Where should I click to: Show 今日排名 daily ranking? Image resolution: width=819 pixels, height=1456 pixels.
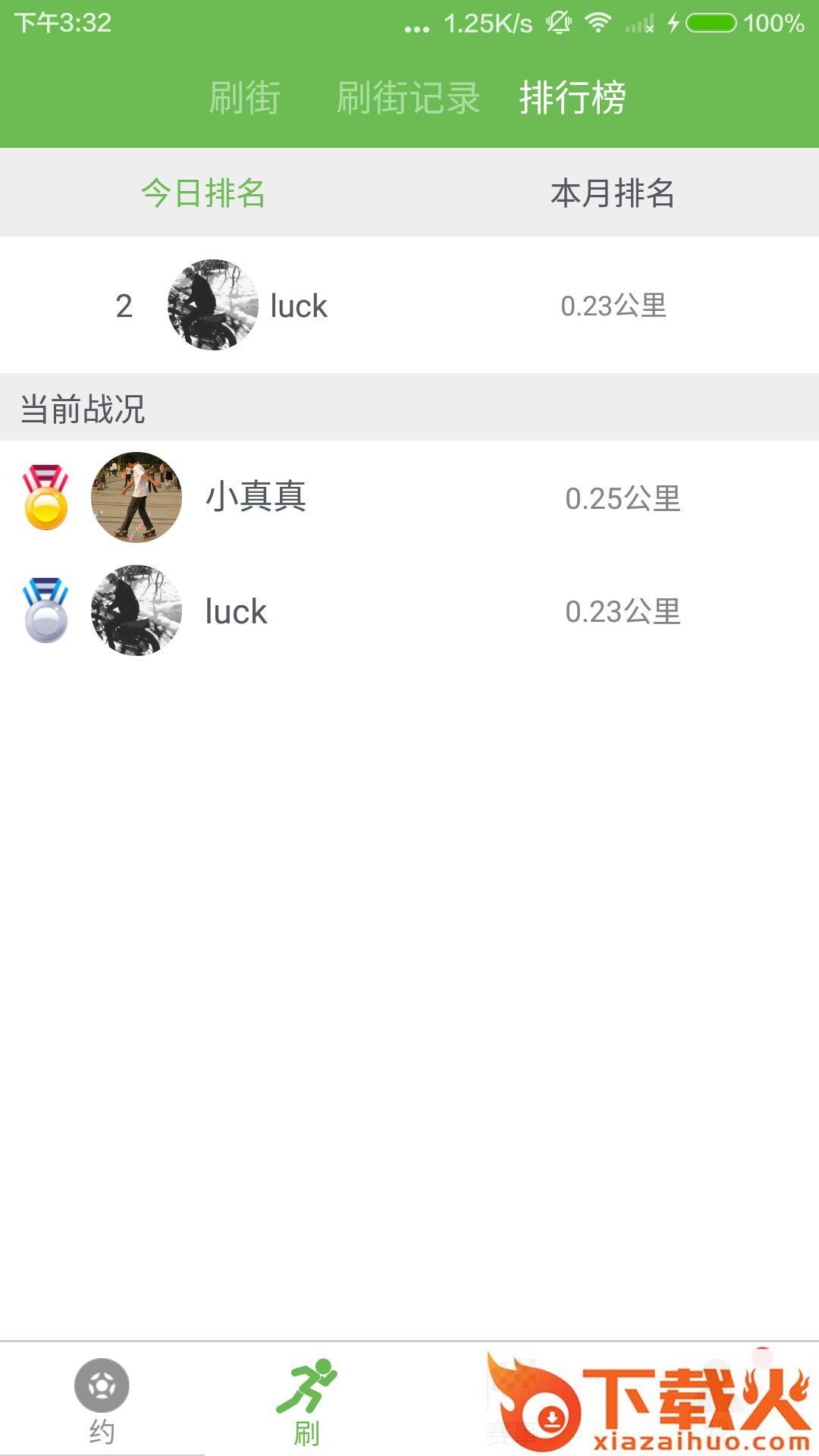click(203, 193)
